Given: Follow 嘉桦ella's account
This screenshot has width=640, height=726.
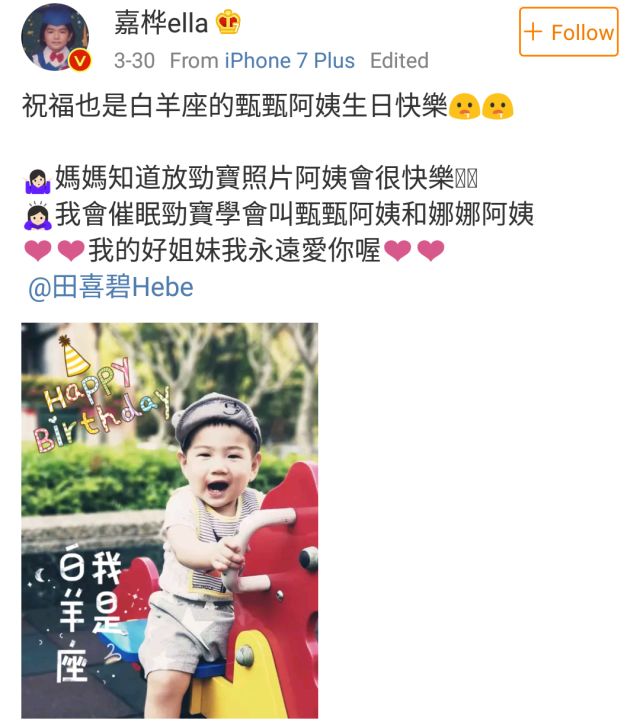Looking at the screenshot, I should [x=568, y=32].
